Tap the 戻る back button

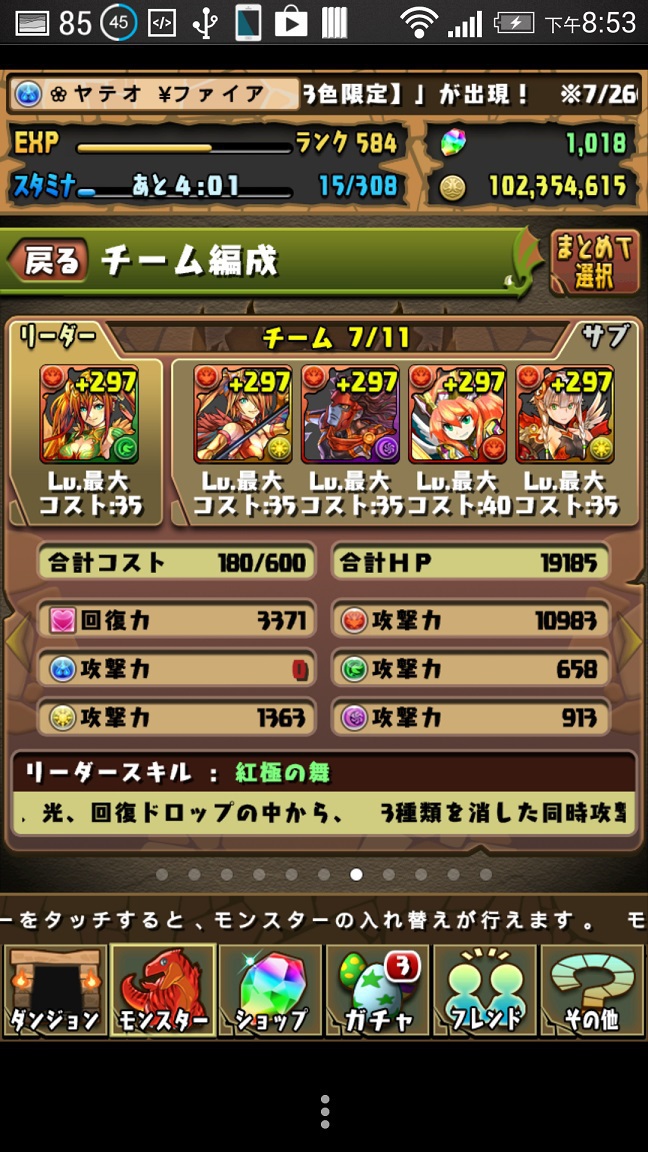48,261
